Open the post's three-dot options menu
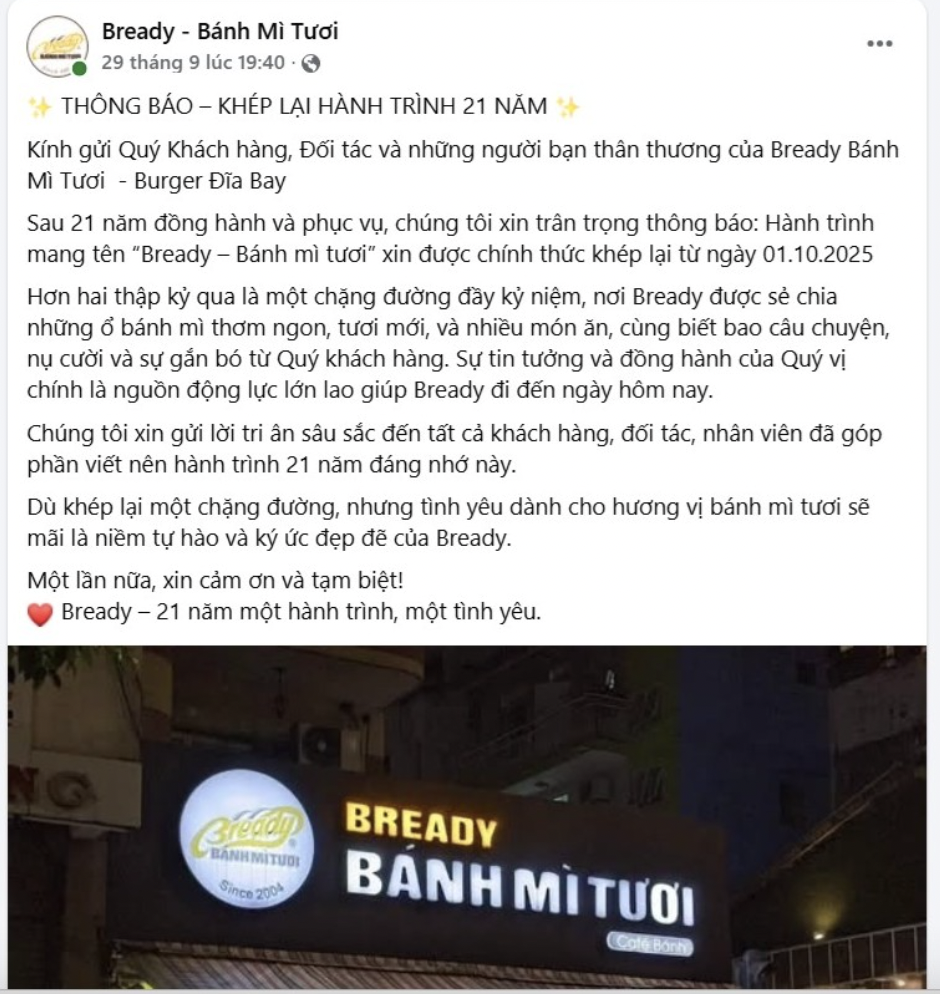 pyautogui.click(x=879, y=44)
